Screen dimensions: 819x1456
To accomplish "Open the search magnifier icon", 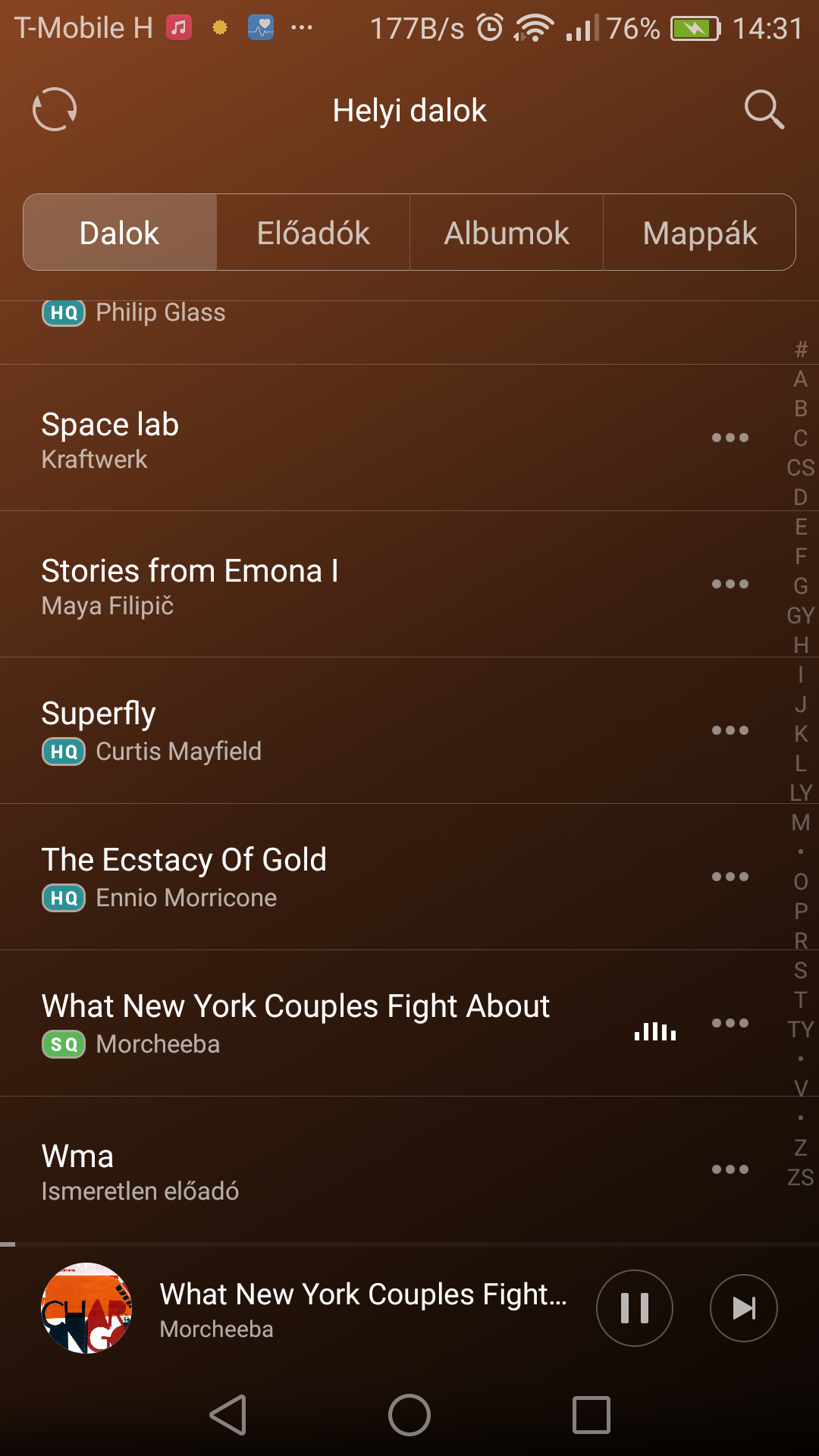I will [764, 110].
